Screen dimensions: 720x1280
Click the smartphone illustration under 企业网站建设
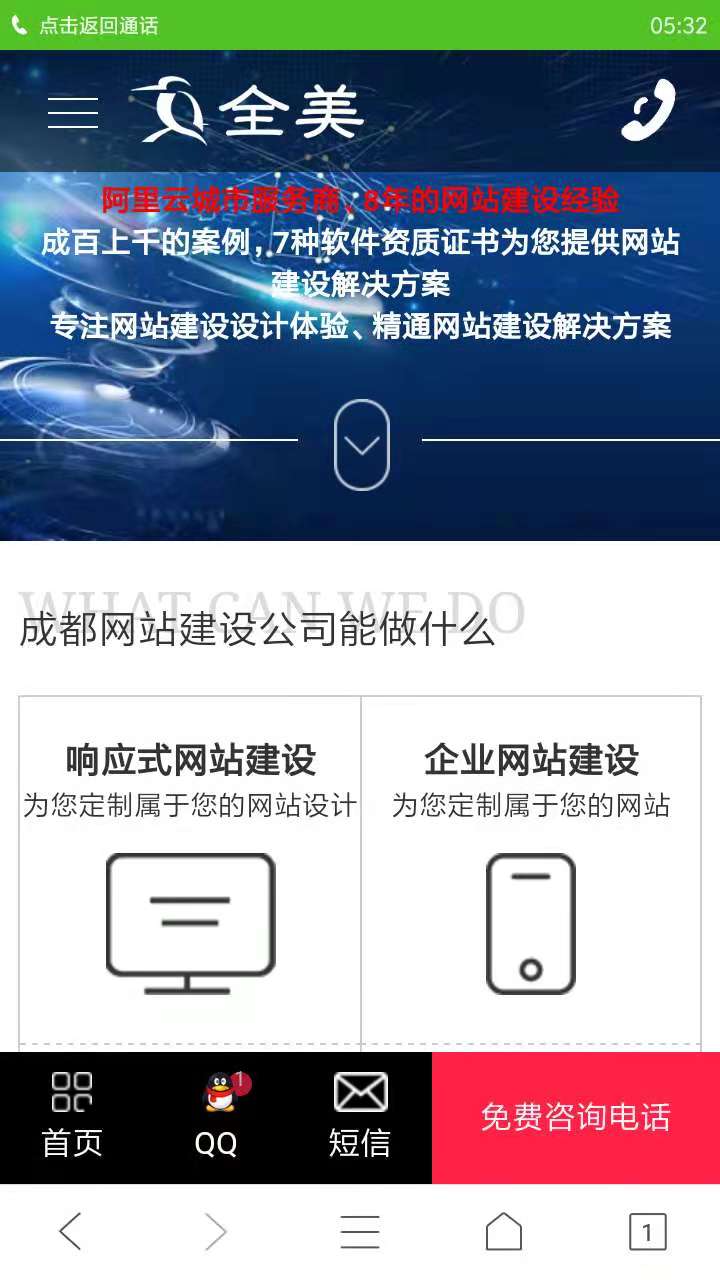tap(530, 920)
